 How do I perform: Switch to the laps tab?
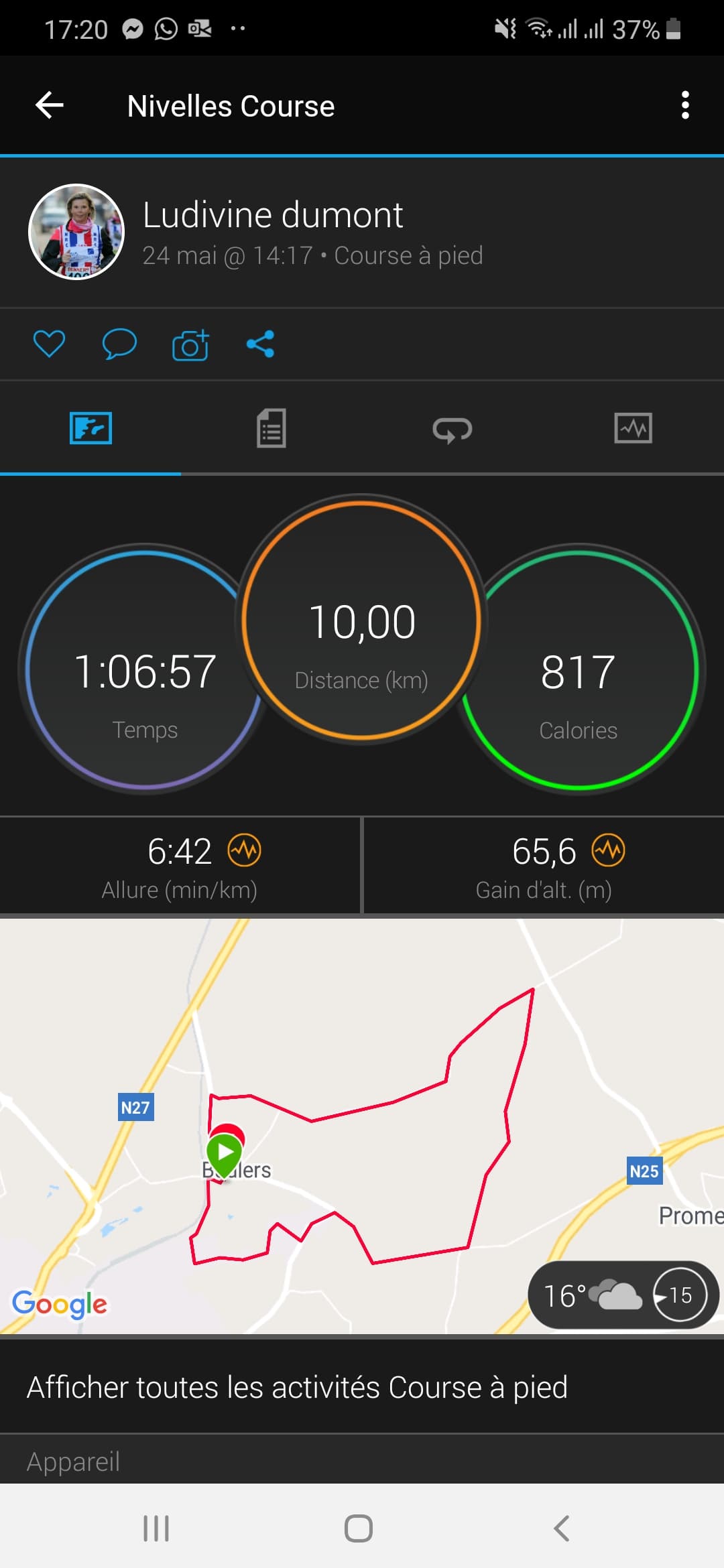click(452, 429)
